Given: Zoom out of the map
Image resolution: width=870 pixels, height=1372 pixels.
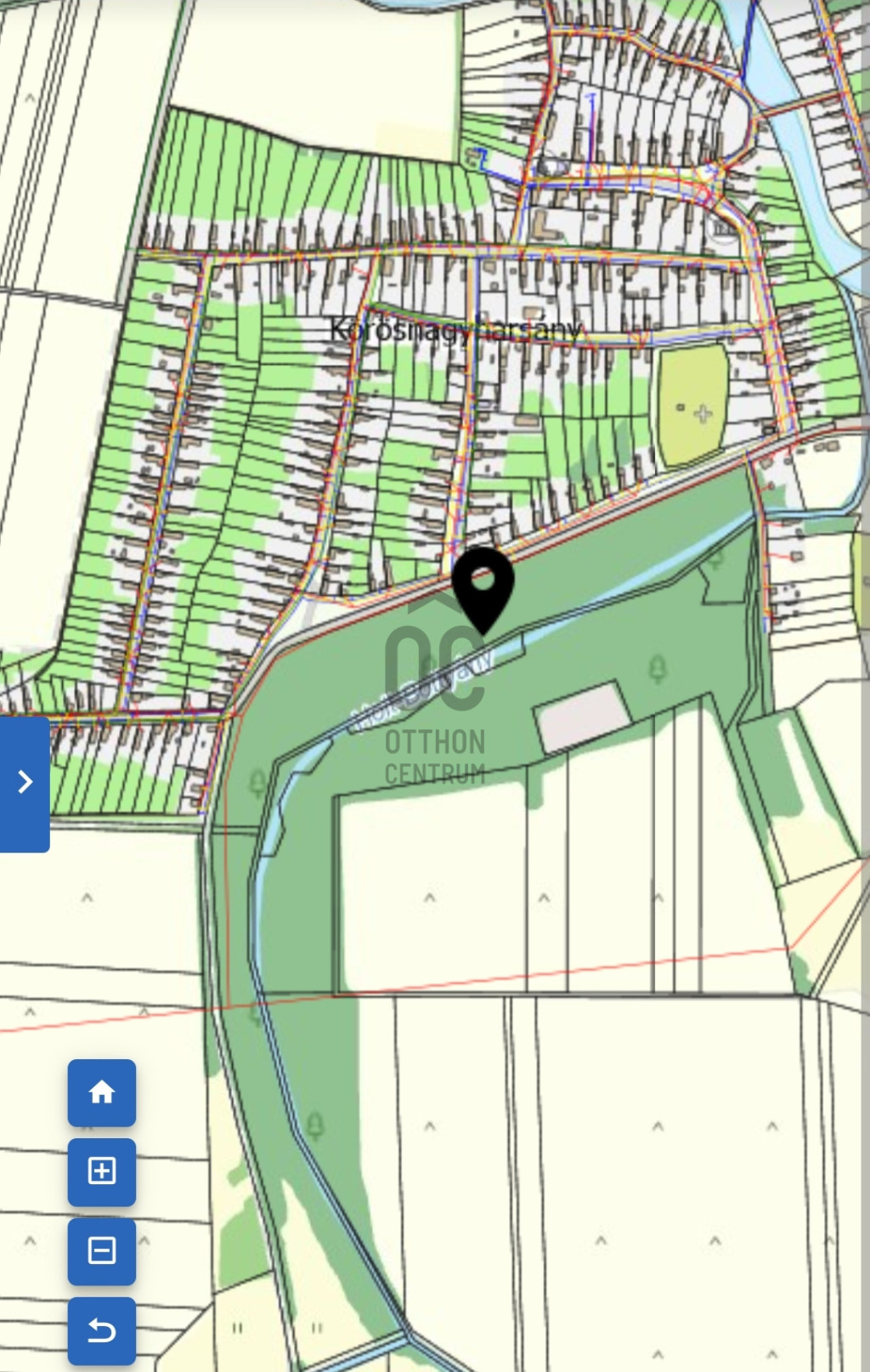Looking at the screenshot, I should point(101,1250).
